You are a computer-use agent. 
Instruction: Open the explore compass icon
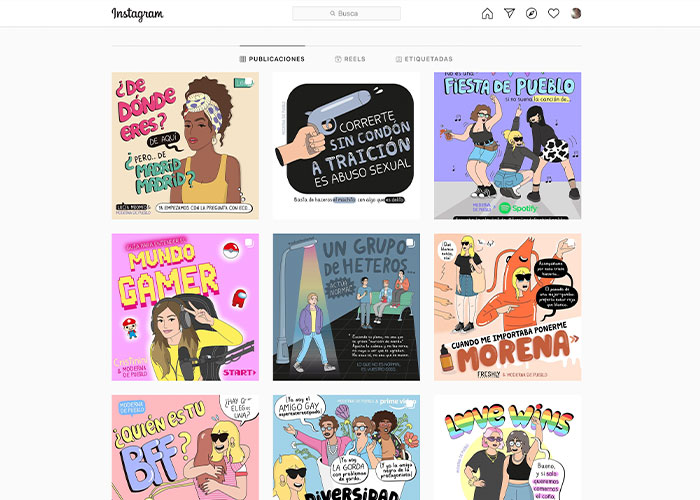pos(531,14)
